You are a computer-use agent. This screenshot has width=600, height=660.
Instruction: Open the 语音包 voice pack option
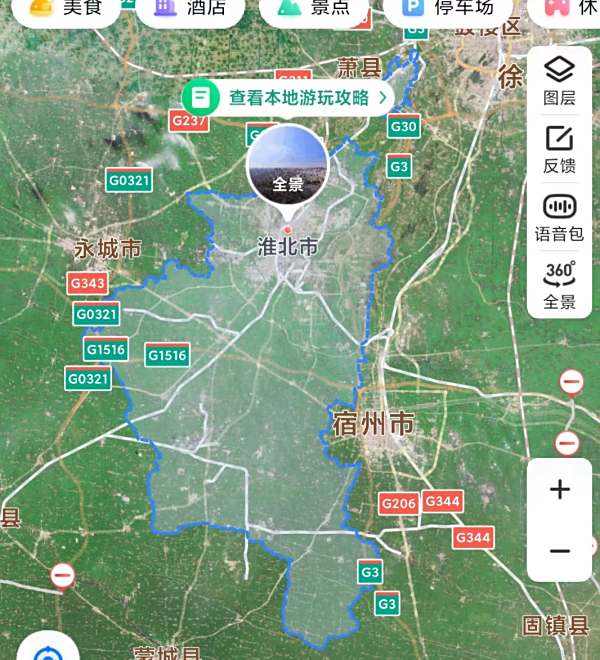[559, 218]
